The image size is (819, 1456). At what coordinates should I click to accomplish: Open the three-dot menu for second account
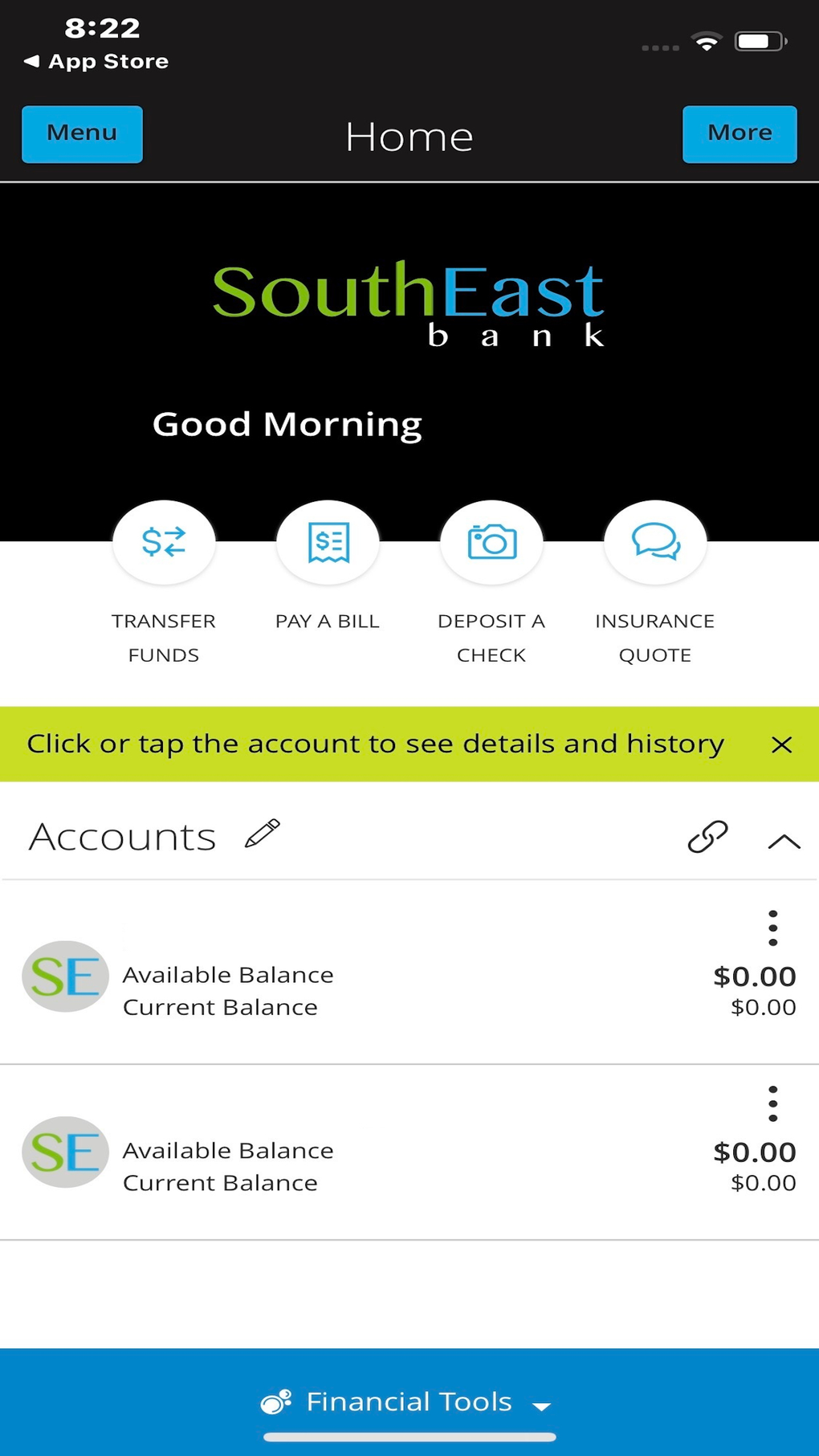click(772, 1103)
